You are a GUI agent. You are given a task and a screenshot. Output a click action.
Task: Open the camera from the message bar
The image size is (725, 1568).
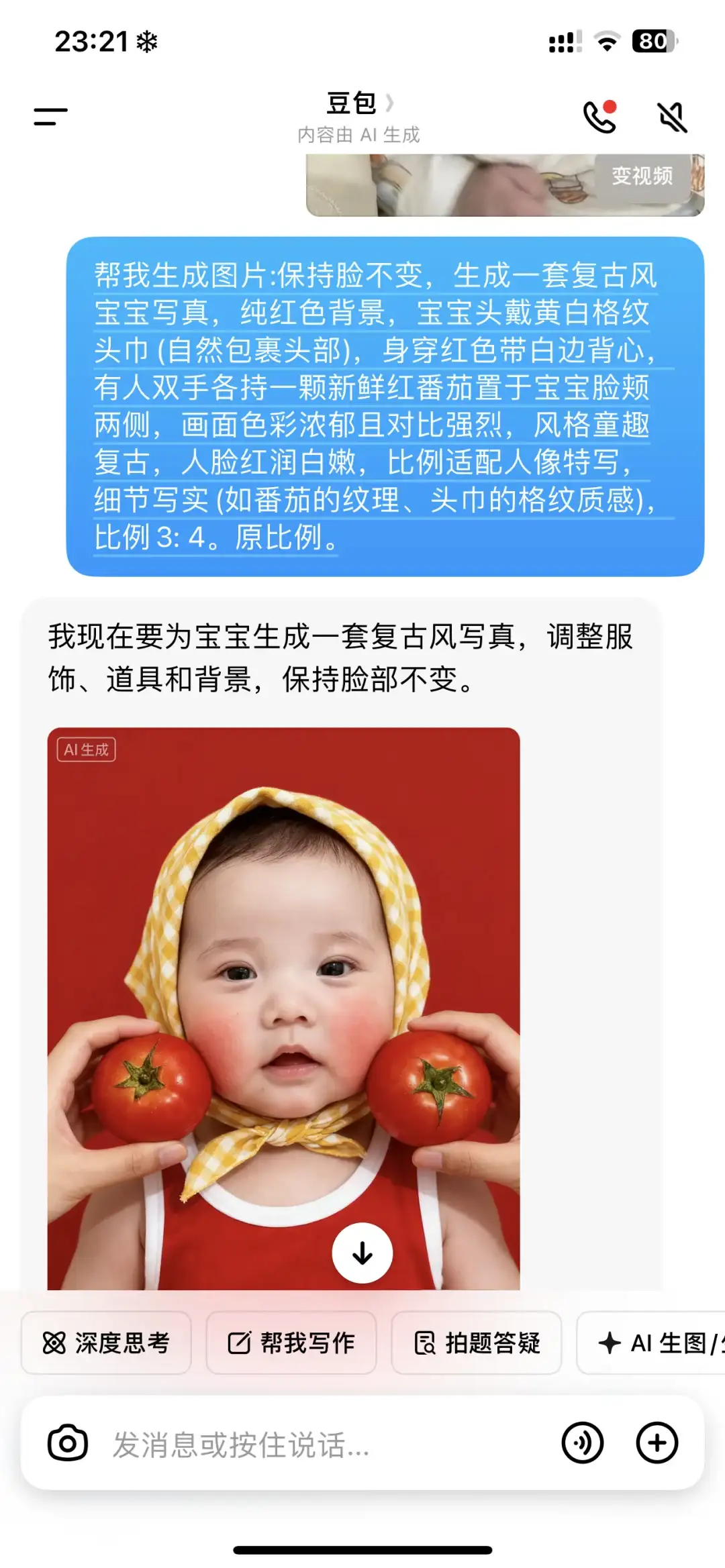(68, 1443)
